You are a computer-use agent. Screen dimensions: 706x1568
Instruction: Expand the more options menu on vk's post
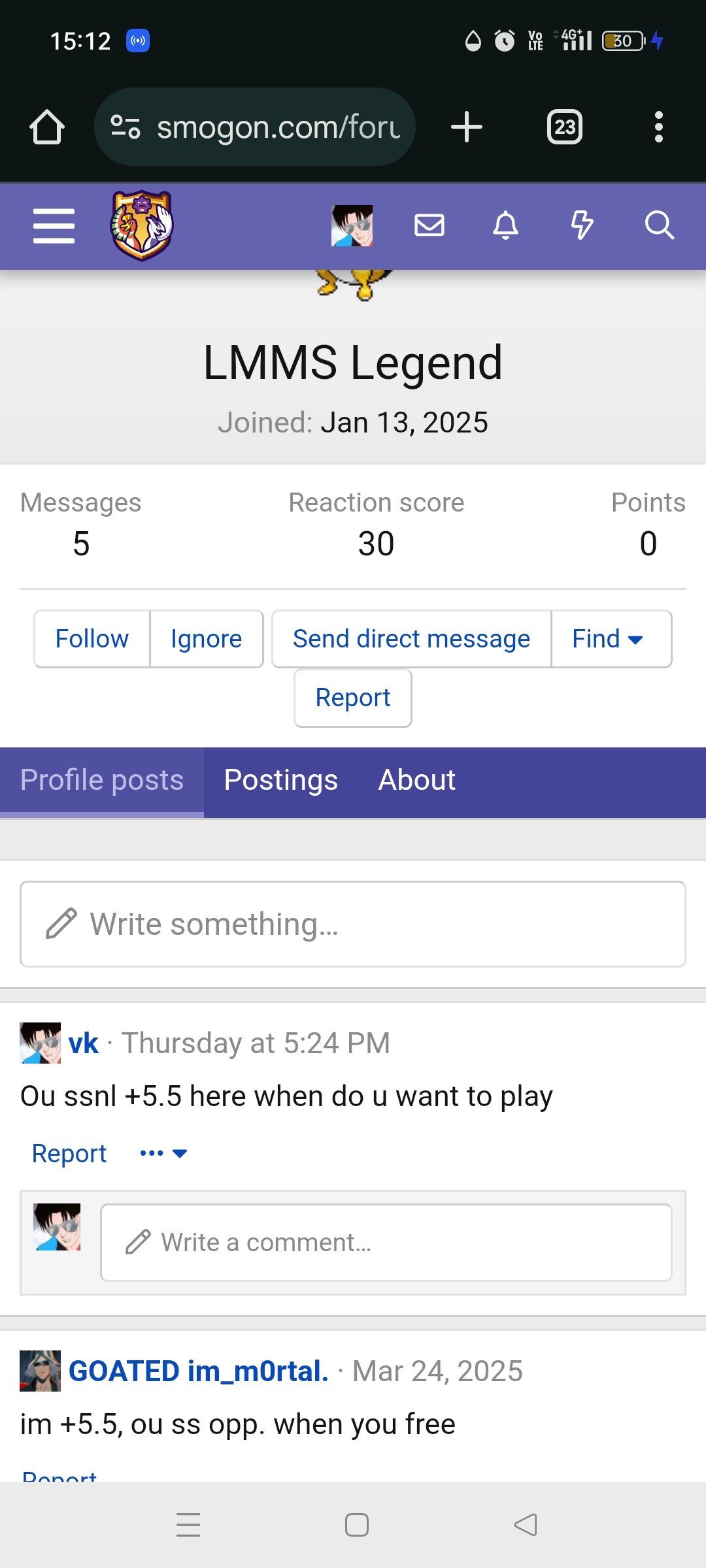(x=163, y=1154)
